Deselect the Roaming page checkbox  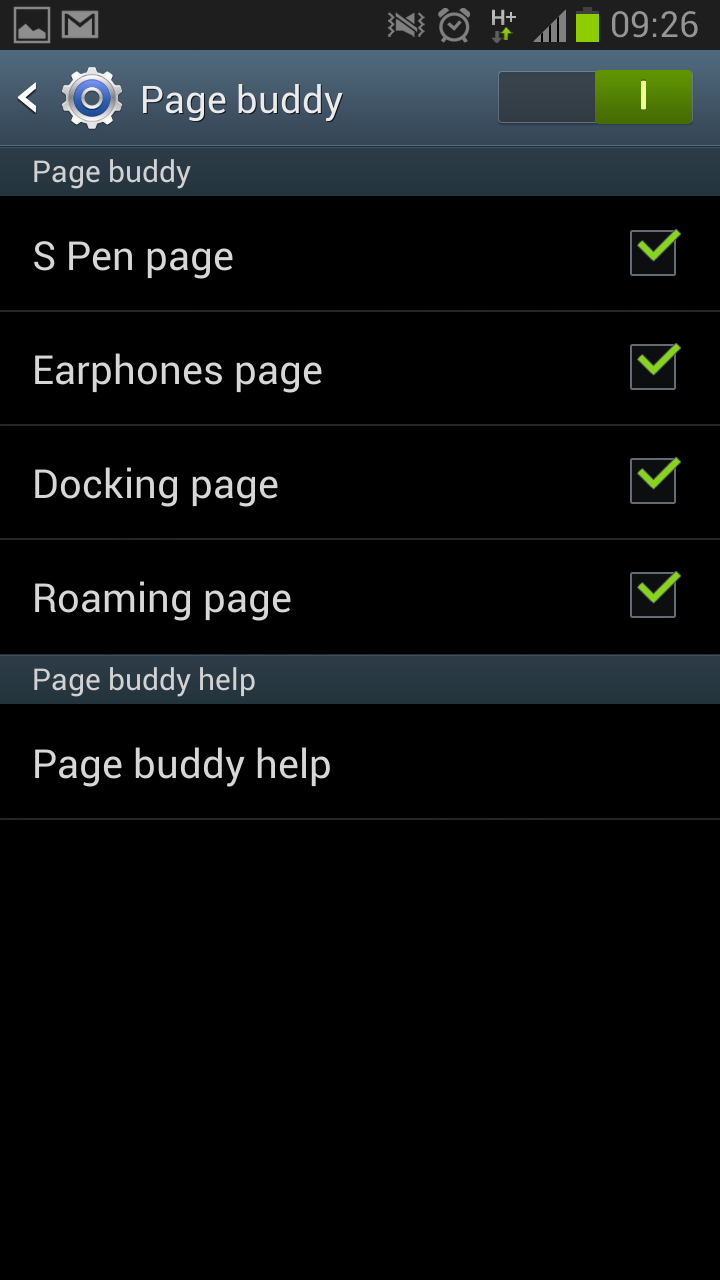[x=653, y=596]
